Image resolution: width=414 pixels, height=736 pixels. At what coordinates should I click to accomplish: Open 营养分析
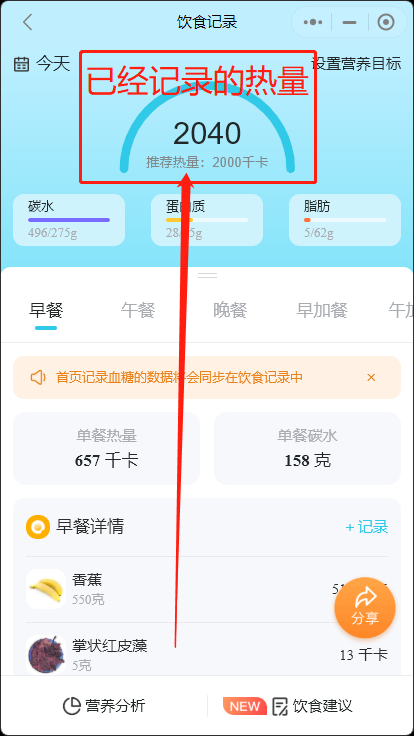(104, 705)
